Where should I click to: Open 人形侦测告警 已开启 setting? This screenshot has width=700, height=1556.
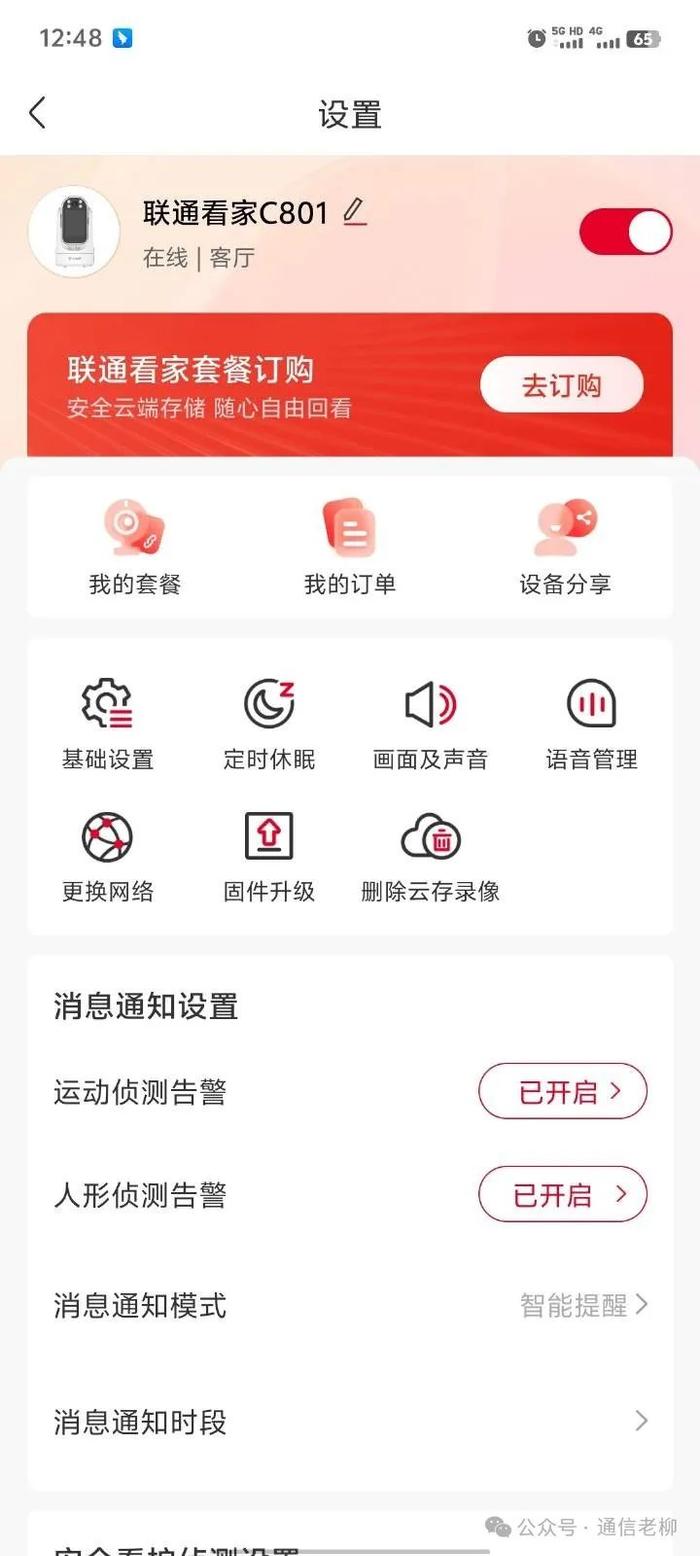(563, 1194)
